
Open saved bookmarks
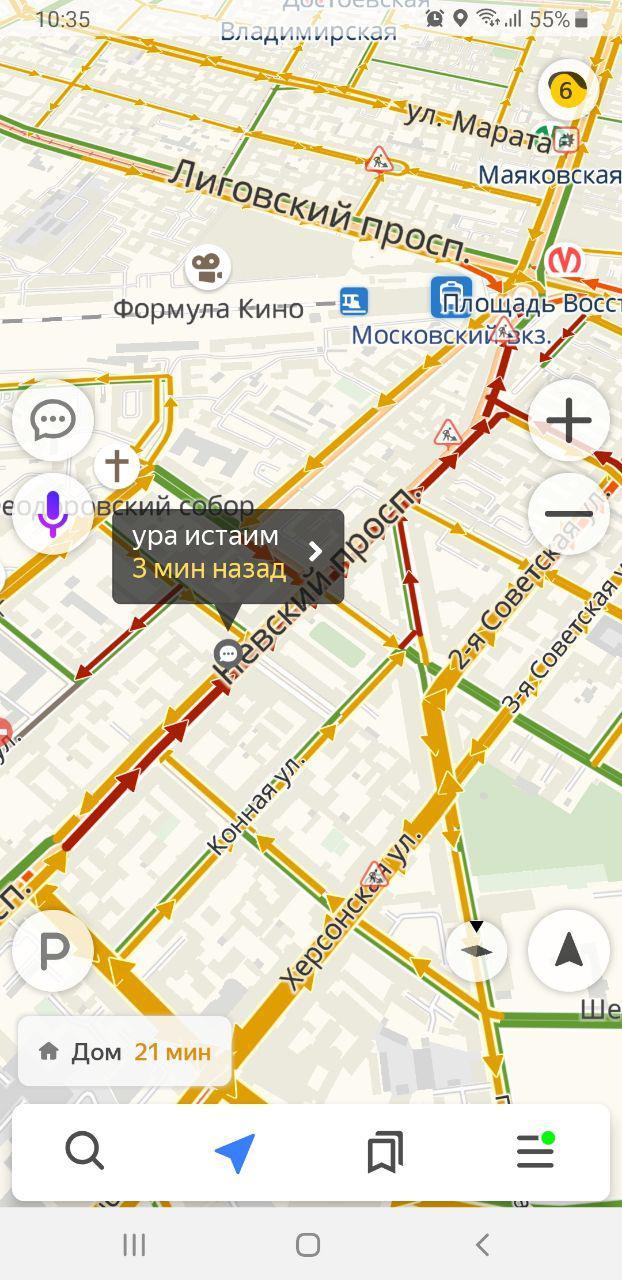click(x=385, y=1152)
